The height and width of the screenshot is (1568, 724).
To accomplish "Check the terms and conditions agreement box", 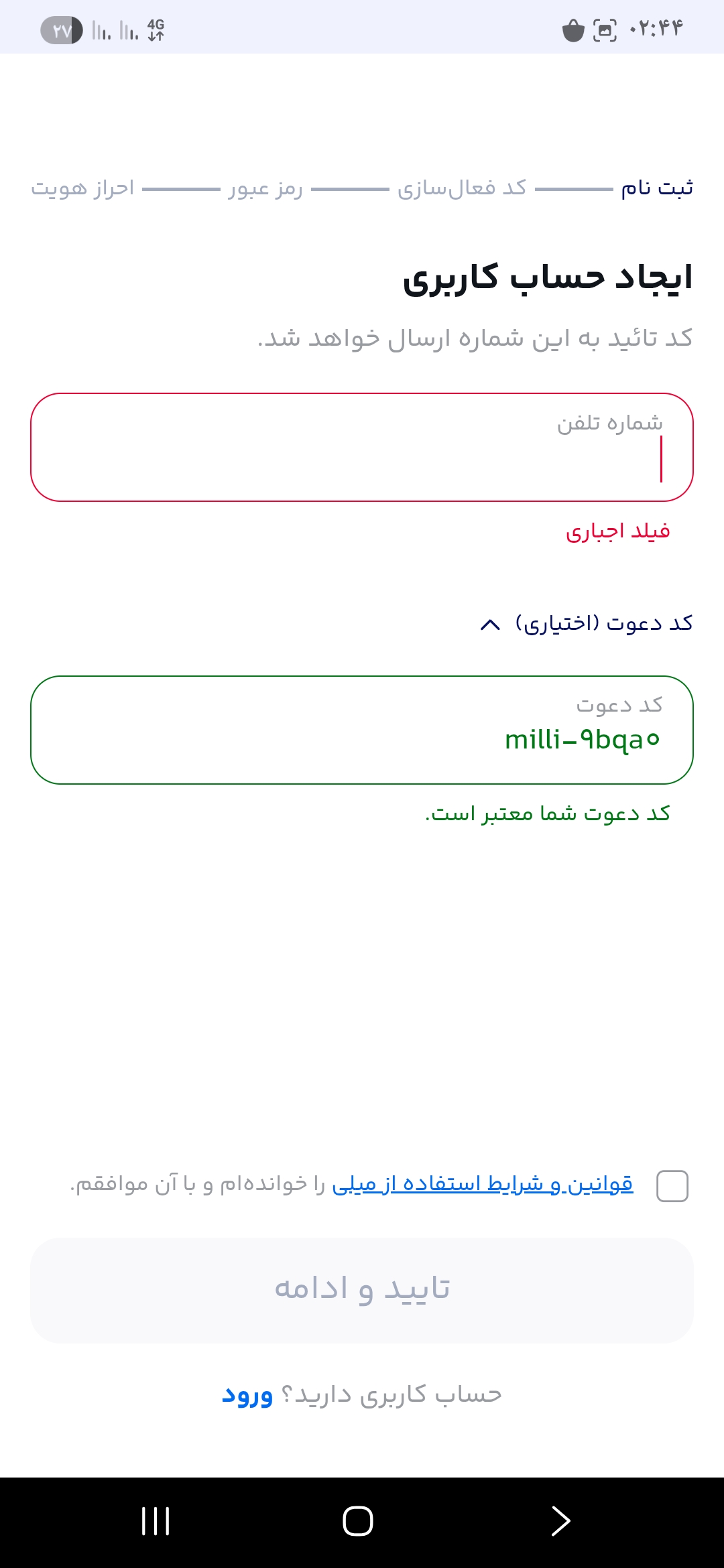I will pyautogui.click(x=672, y=1186).
